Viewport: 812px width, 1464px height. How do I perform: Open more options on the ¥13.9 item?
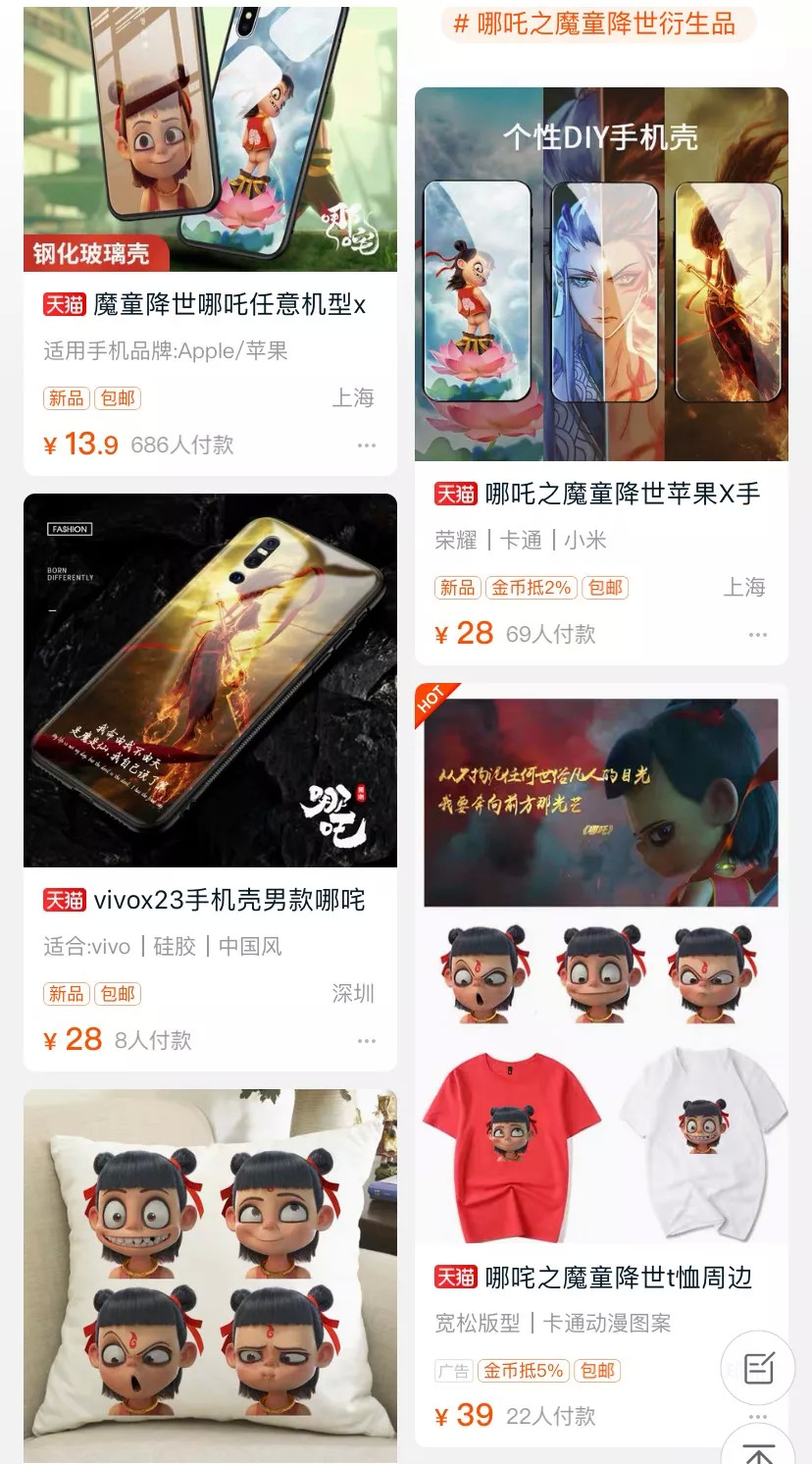click(x=367, y=445)
